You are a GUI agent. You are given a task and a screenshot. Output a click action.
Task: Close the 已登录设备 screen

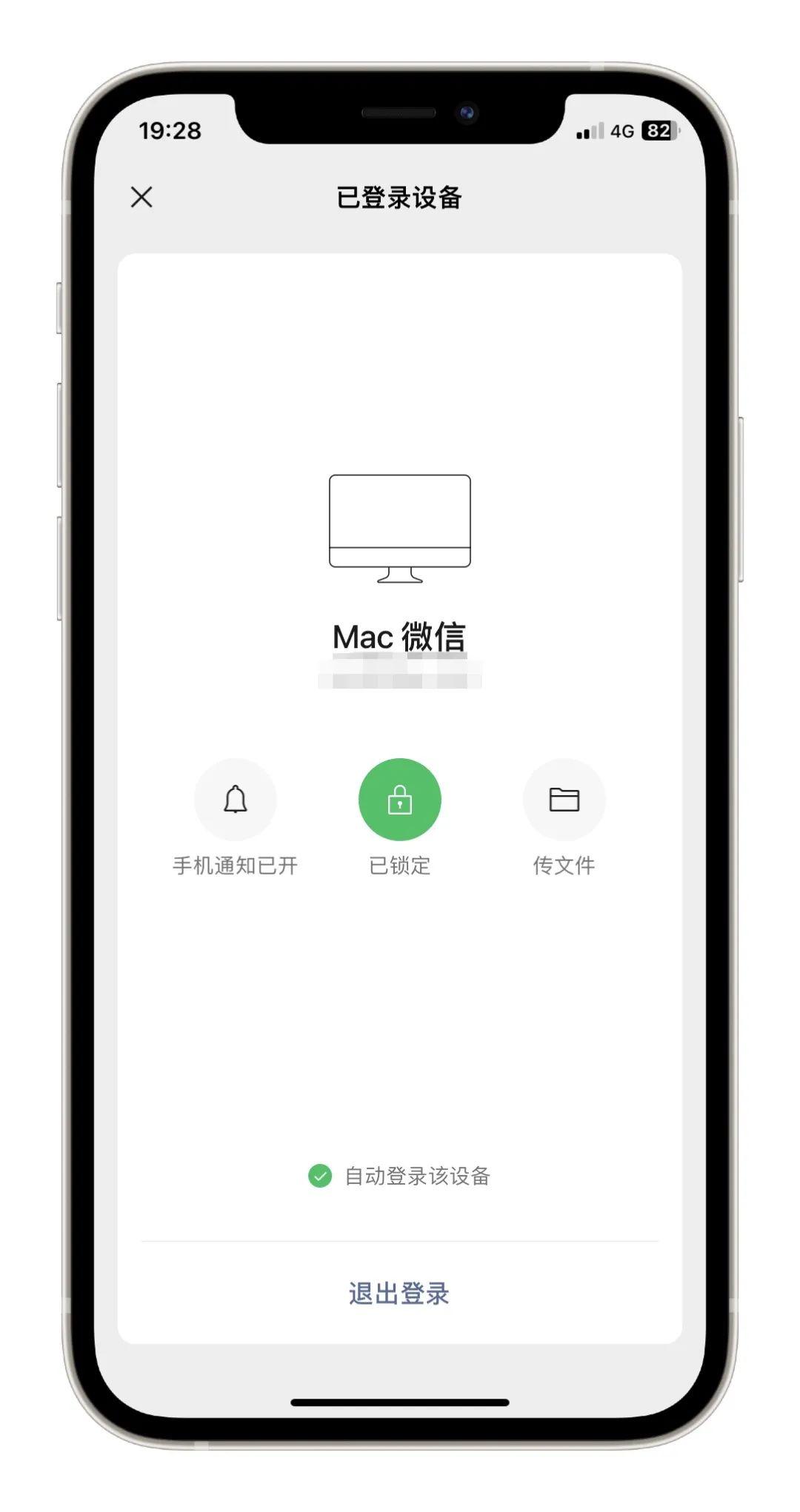click(x=141, y=197)
